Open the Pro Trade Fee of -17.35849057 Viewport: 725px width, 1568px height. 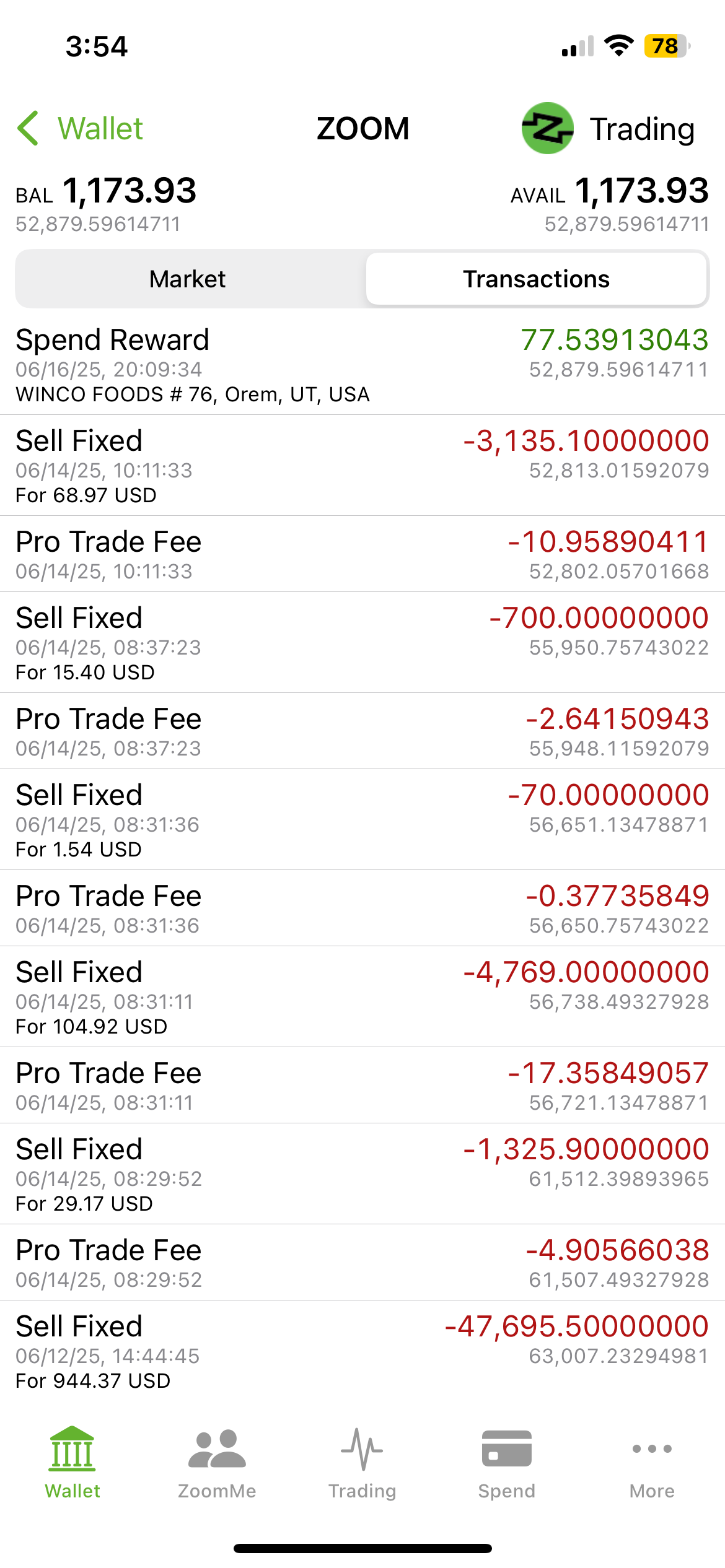click(x=362, y=1086)
